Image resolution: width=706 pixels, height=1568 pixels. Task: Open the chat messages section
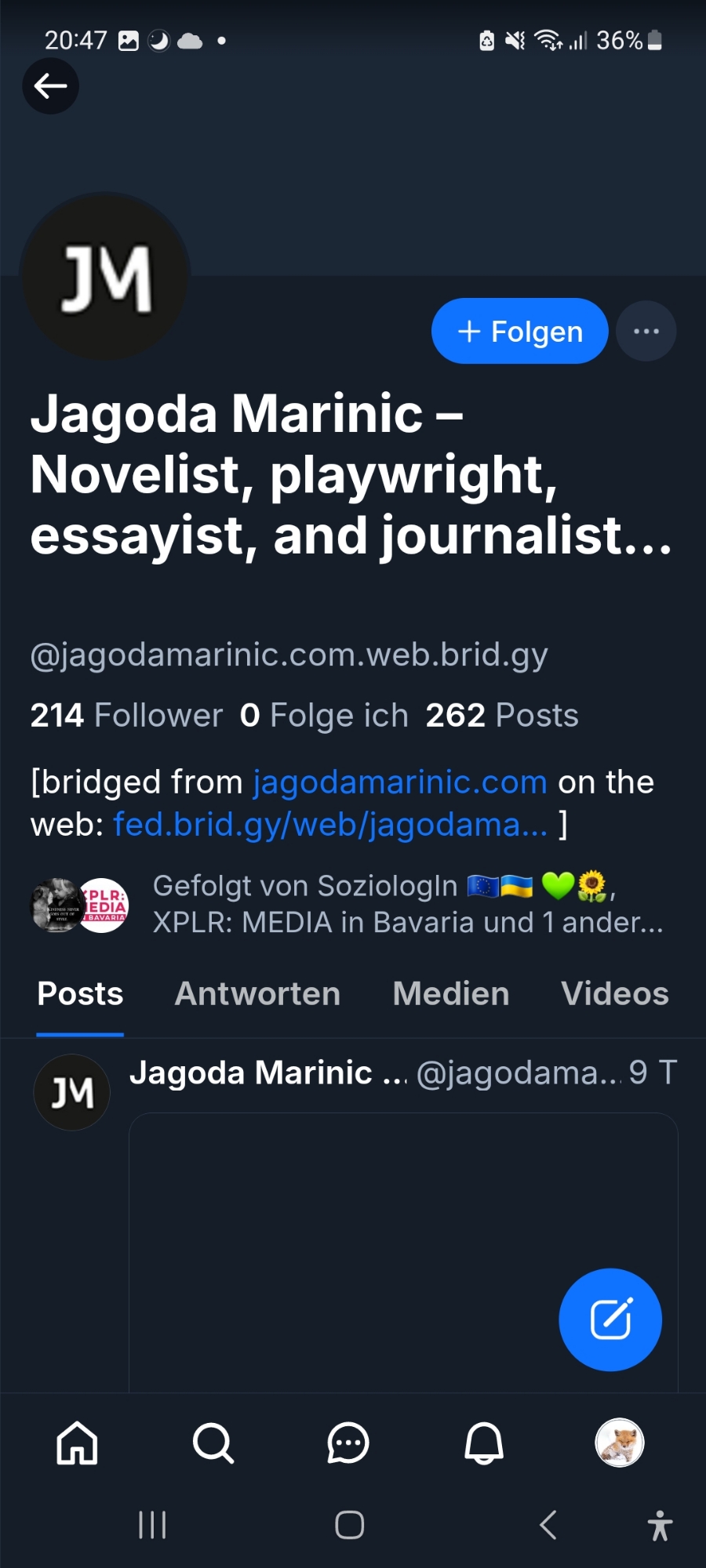348,1443
